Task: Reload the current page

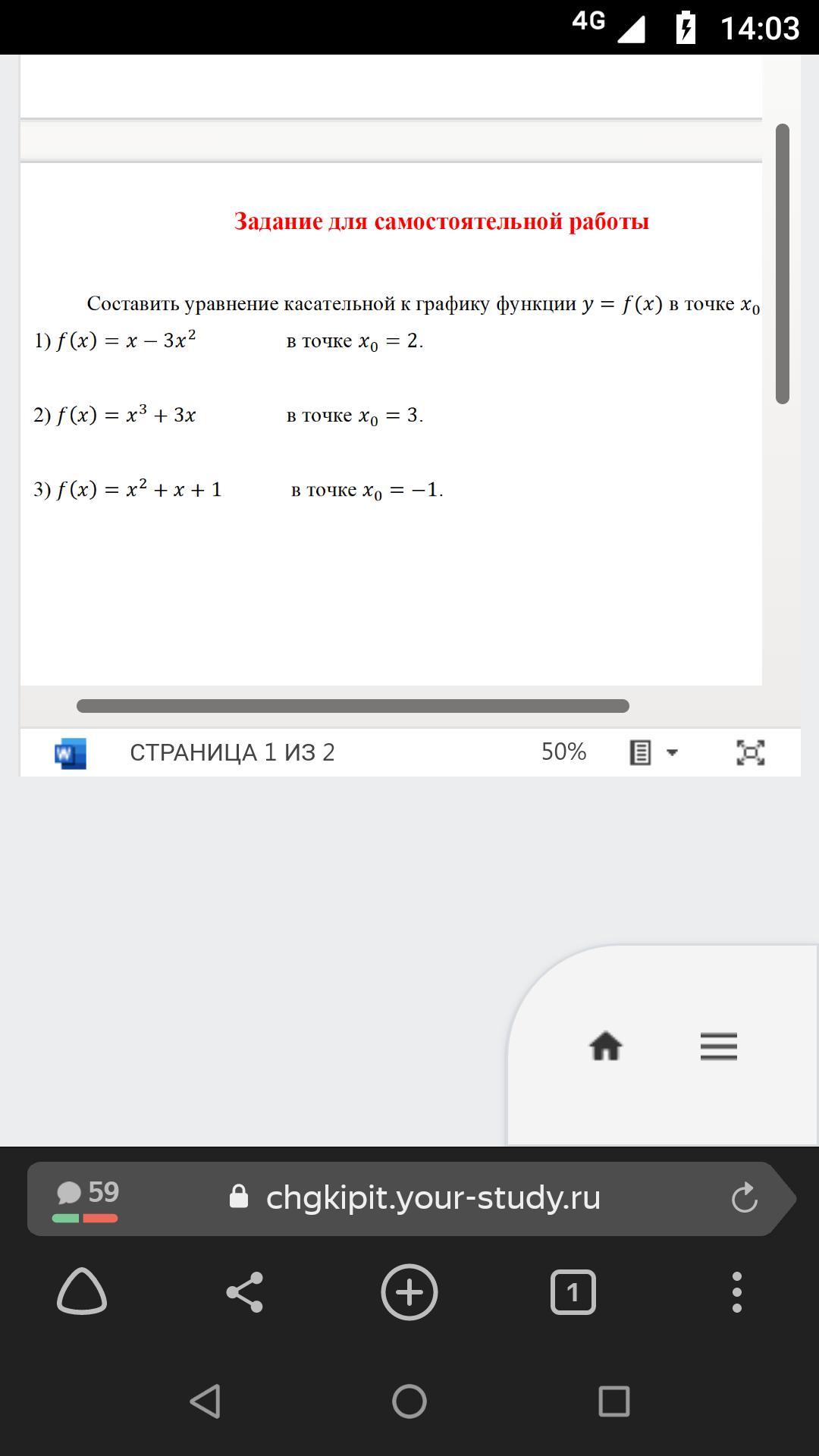Action: coord(745,1198)
